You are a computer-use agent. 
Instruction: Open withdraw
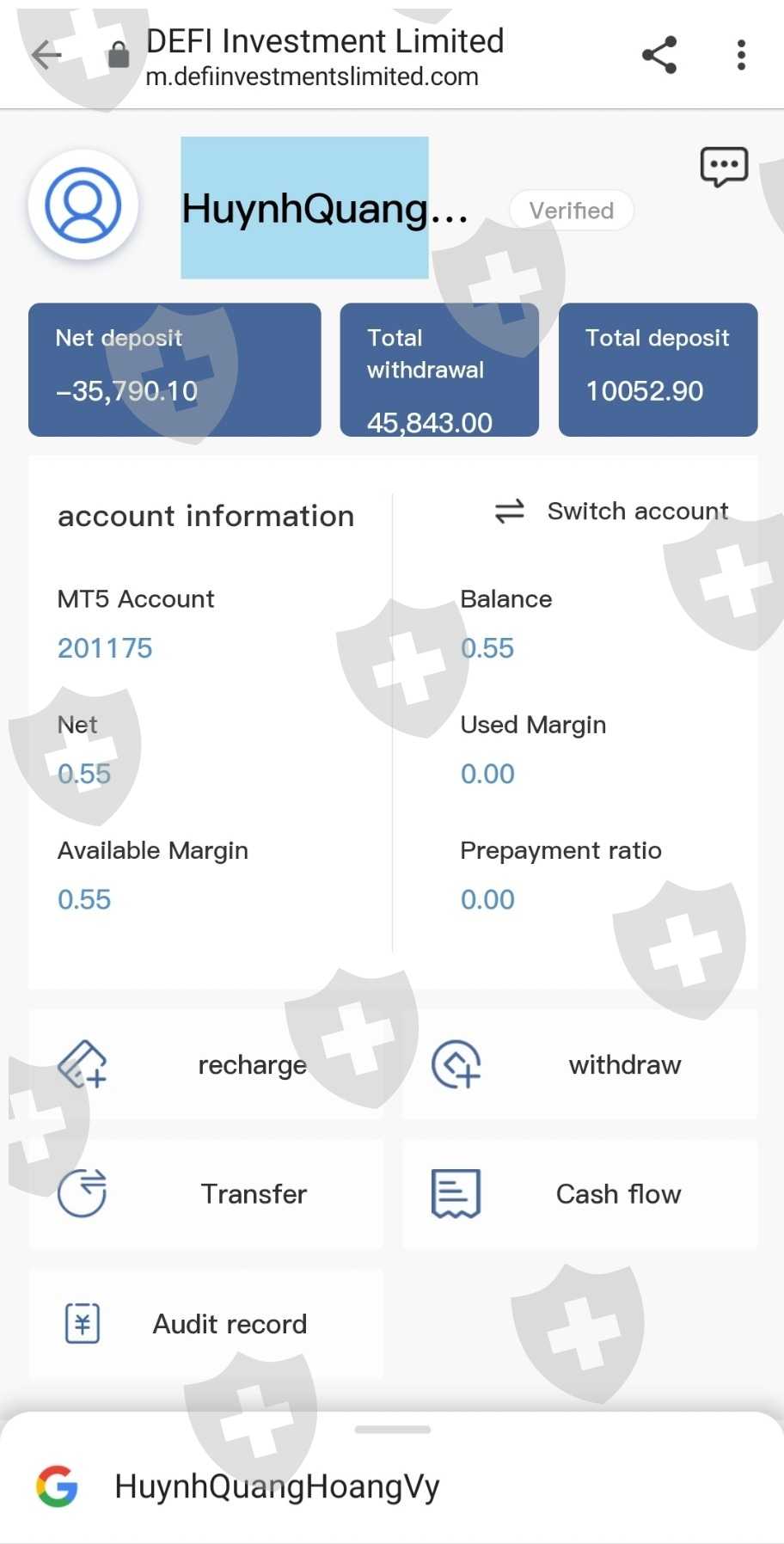tap(580, 1065)
